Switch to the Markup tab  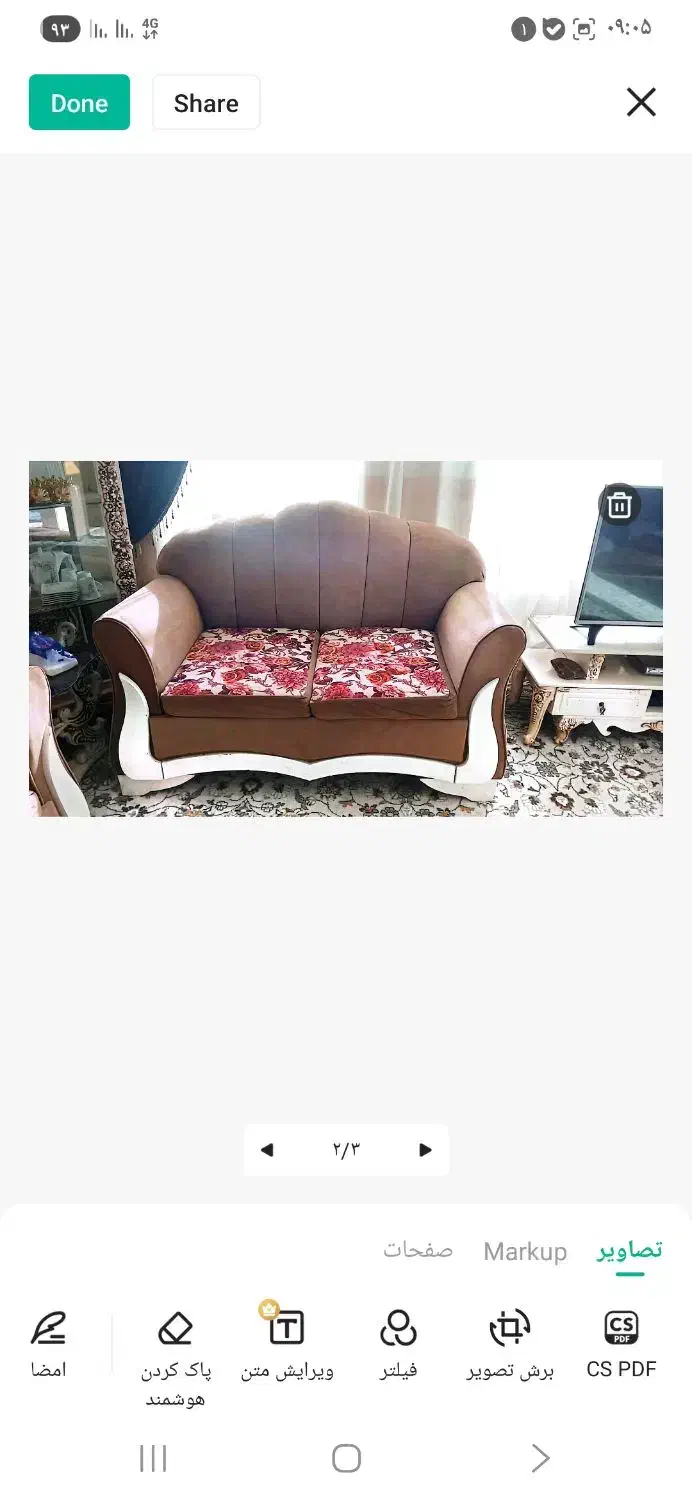525,1251
